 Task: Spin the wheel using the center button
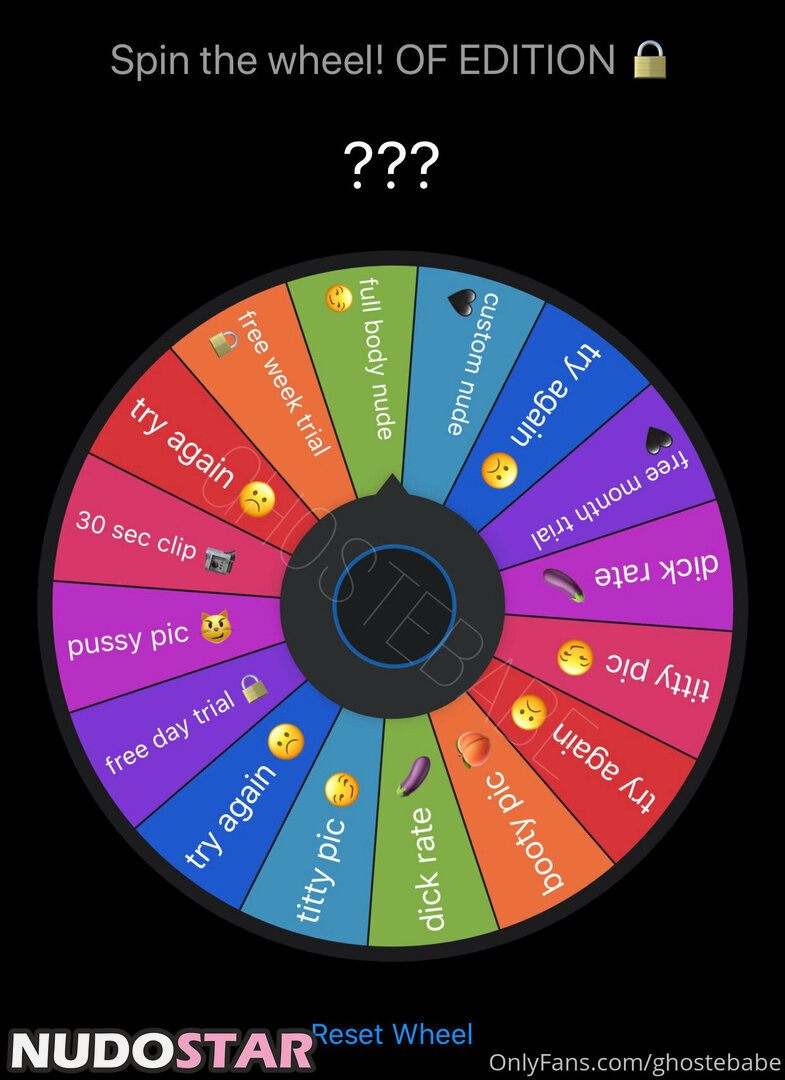[x=393, y=606]
